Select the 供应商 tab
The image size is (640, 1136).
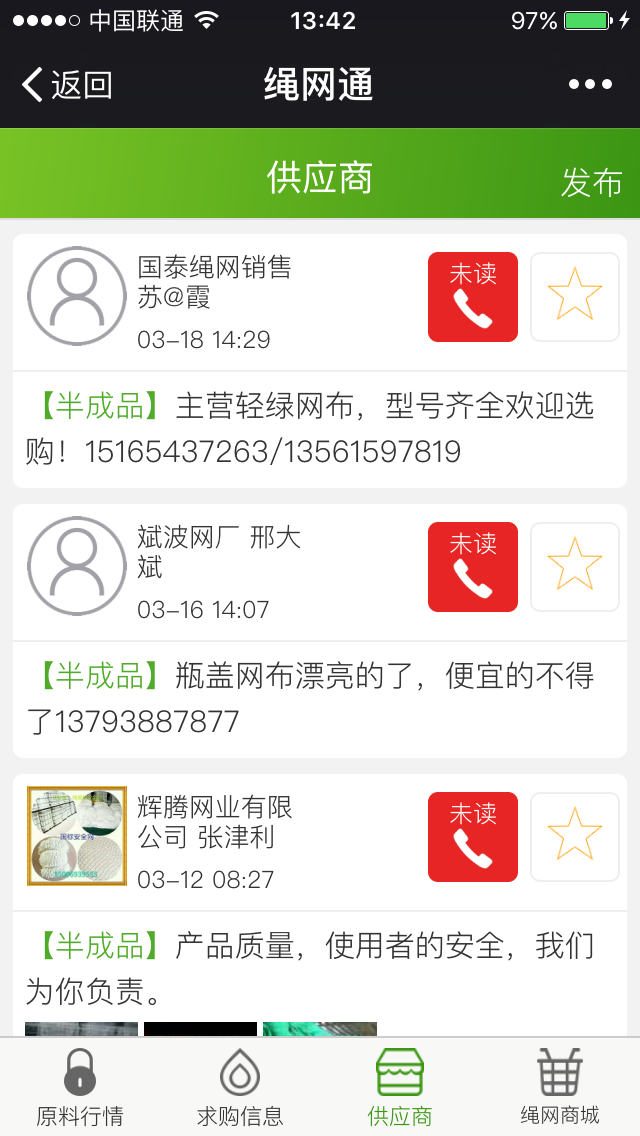point(400,1088)
